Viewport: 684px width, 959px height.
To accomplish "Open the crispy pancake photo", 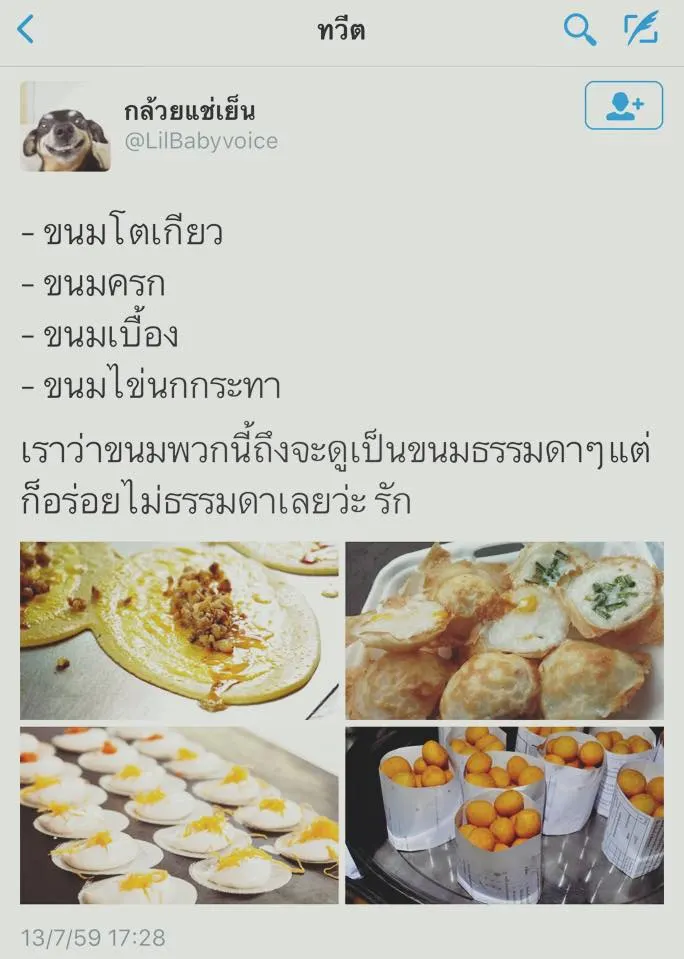I will pos(179,630).
